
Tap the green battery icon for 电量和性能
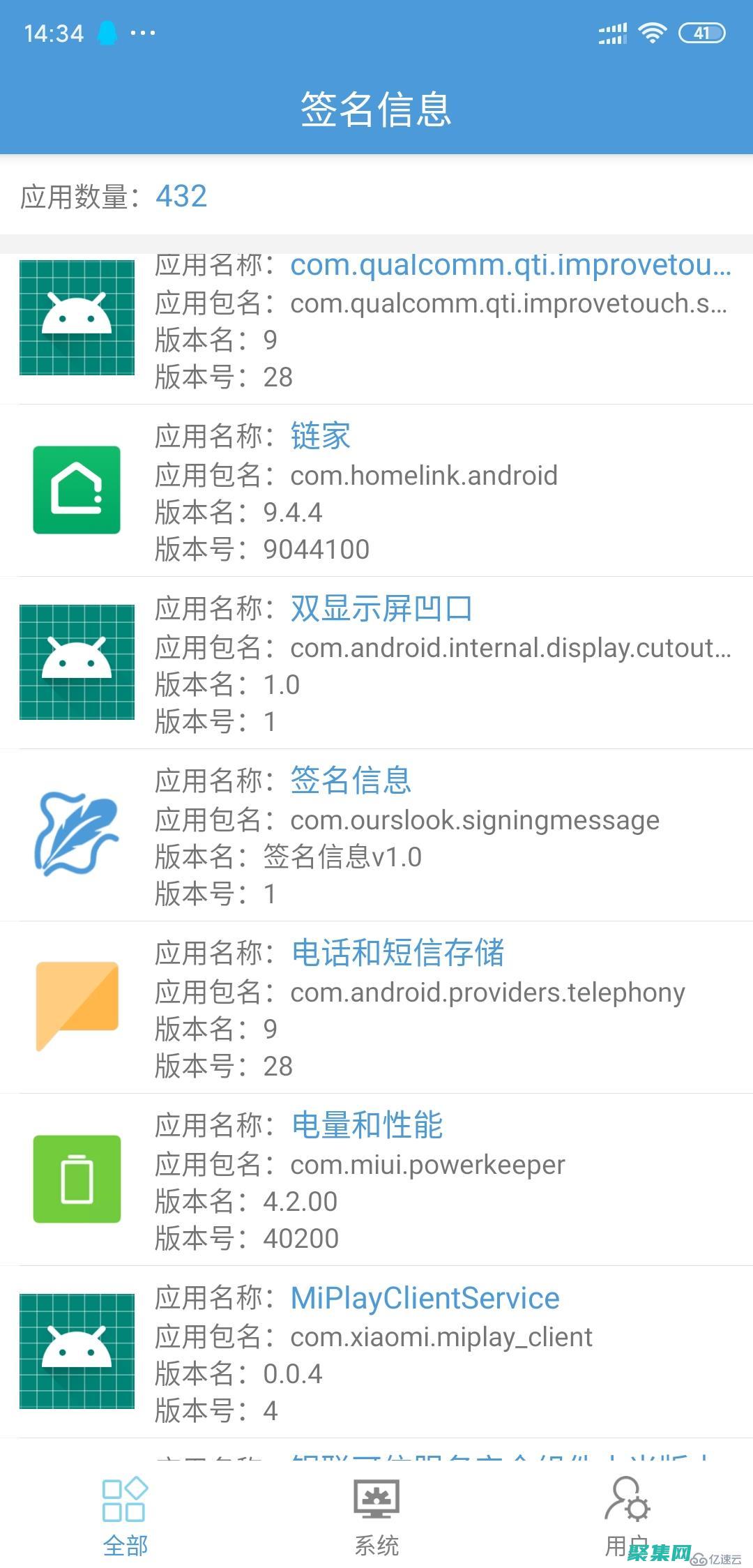(77, 1179)
